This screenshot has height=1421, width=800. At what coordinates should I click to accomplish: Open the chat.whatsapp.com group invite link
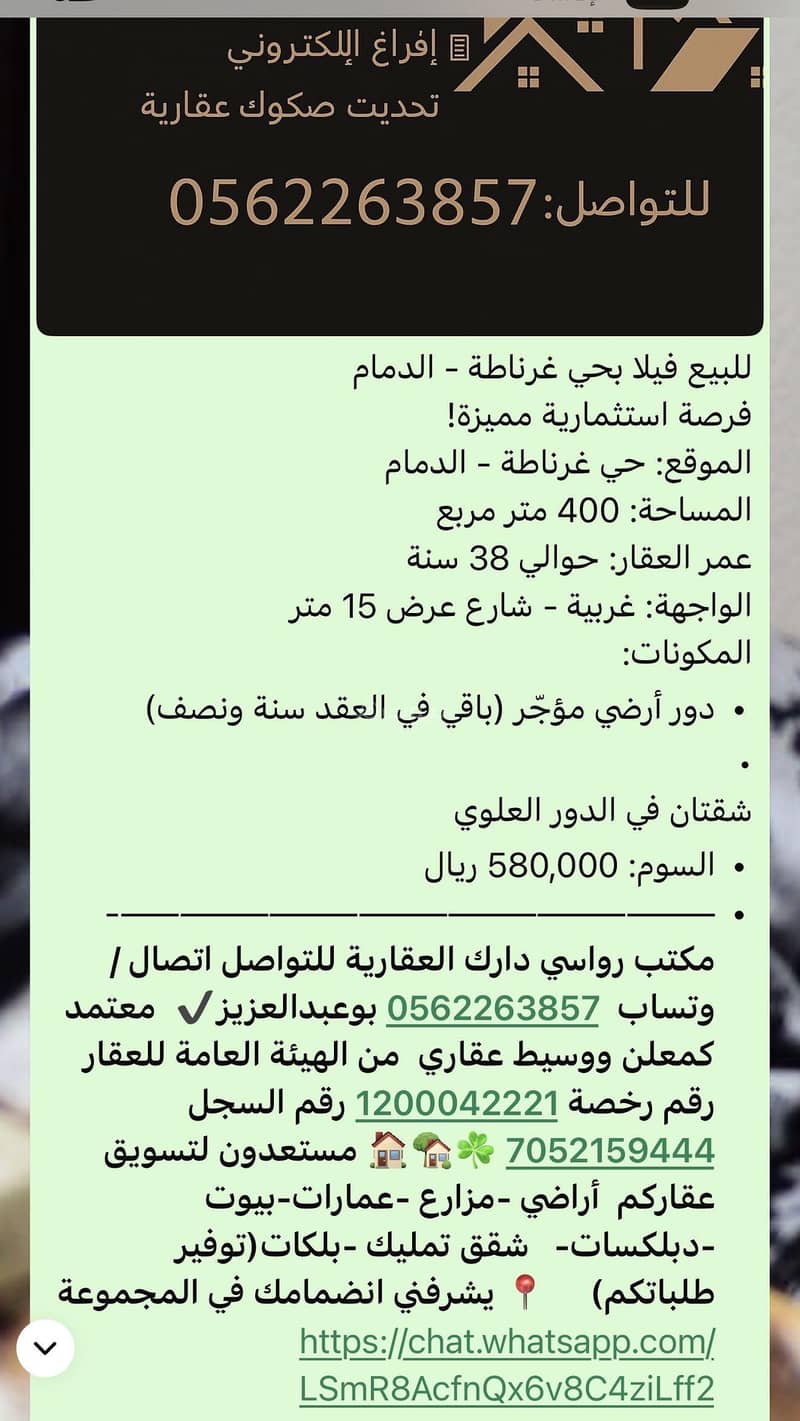pyautogui.click(x=507, y=1365)
